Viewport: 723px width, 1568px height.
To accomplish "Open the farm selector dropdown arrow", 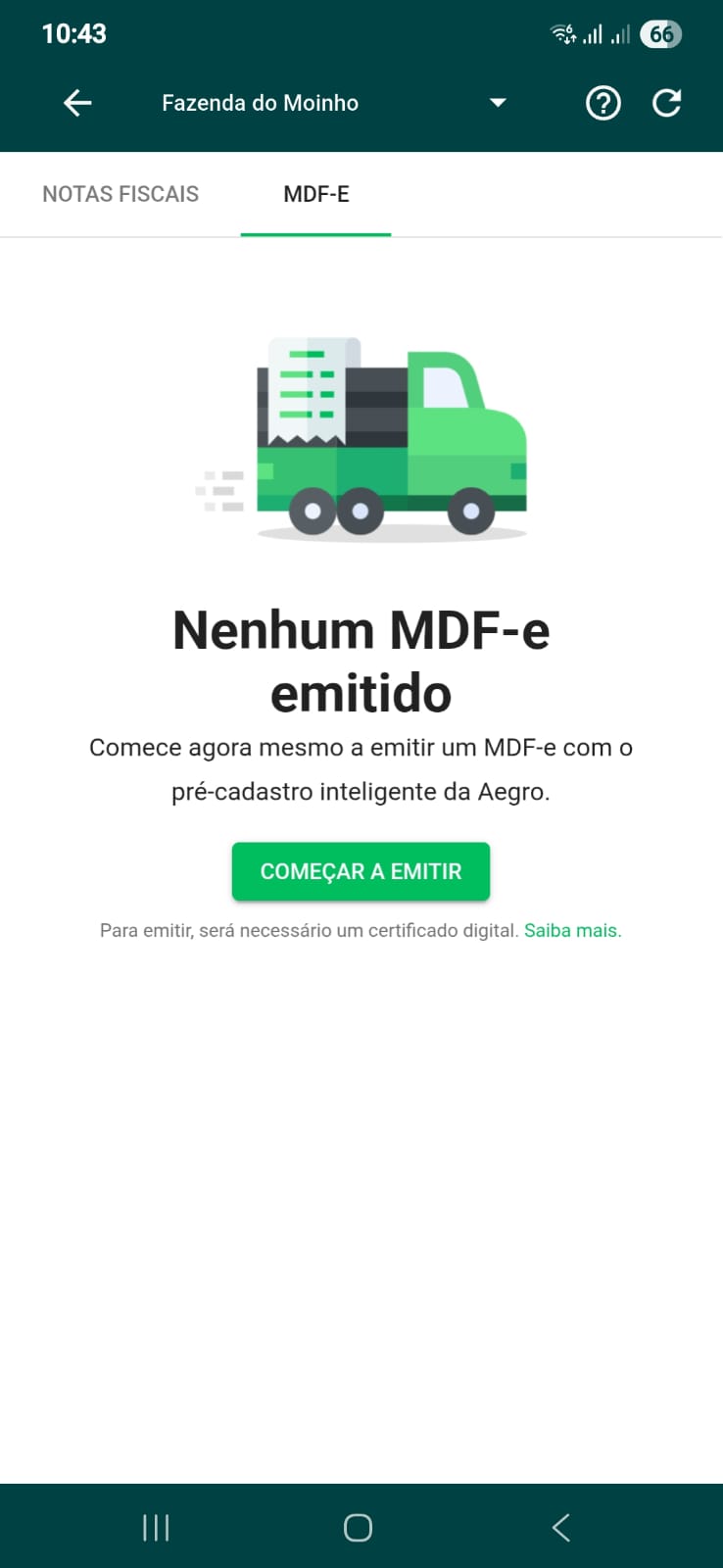I will tap(498, 102).
